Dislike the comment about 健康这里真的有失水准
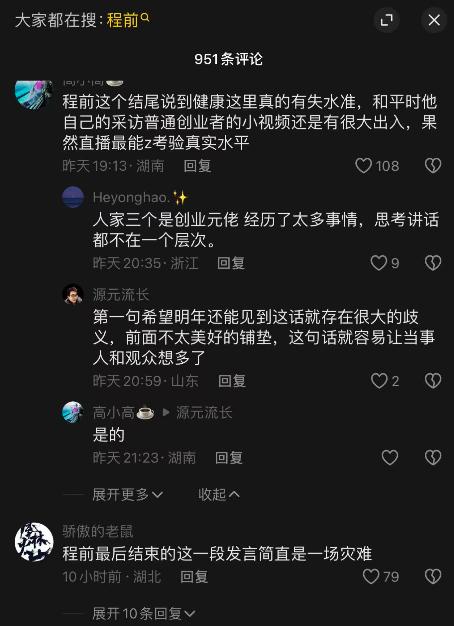This screenshot has width=454, height=626. pyautogui.click(x=433, y=166)
